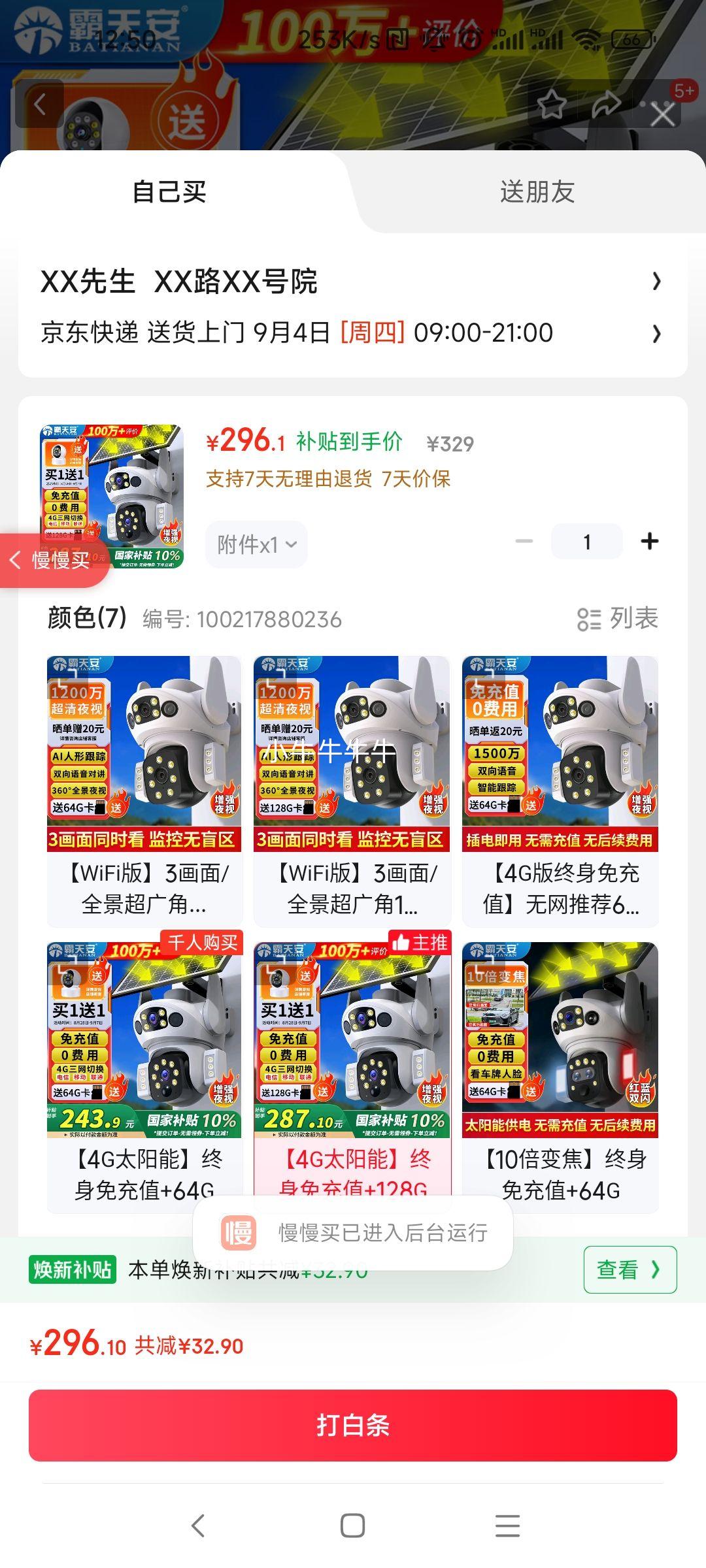The image size is (706, 1568).
Task: Decrease quantity with the minus button
Action: pyautogui.click(x=524, y=542)
